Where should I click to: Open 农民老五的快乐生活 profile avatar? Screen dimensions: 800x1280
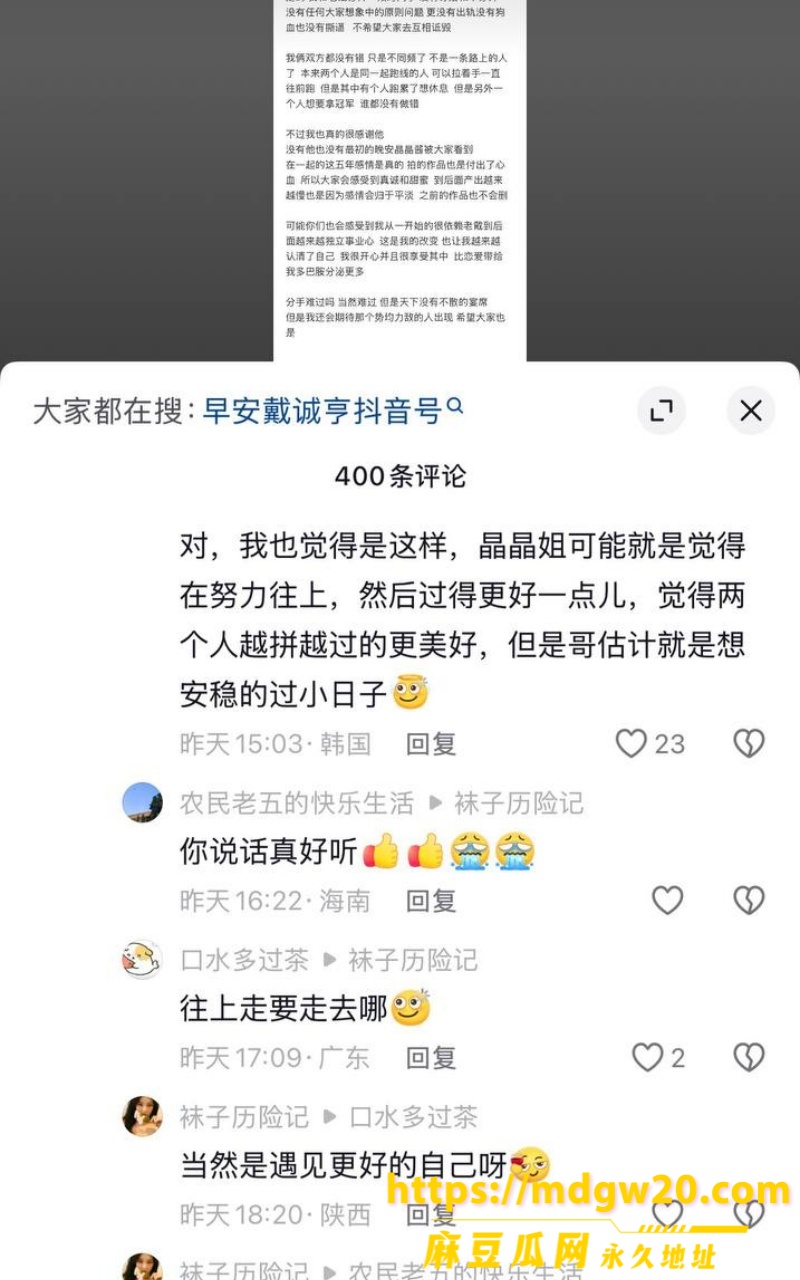[142, 802]
